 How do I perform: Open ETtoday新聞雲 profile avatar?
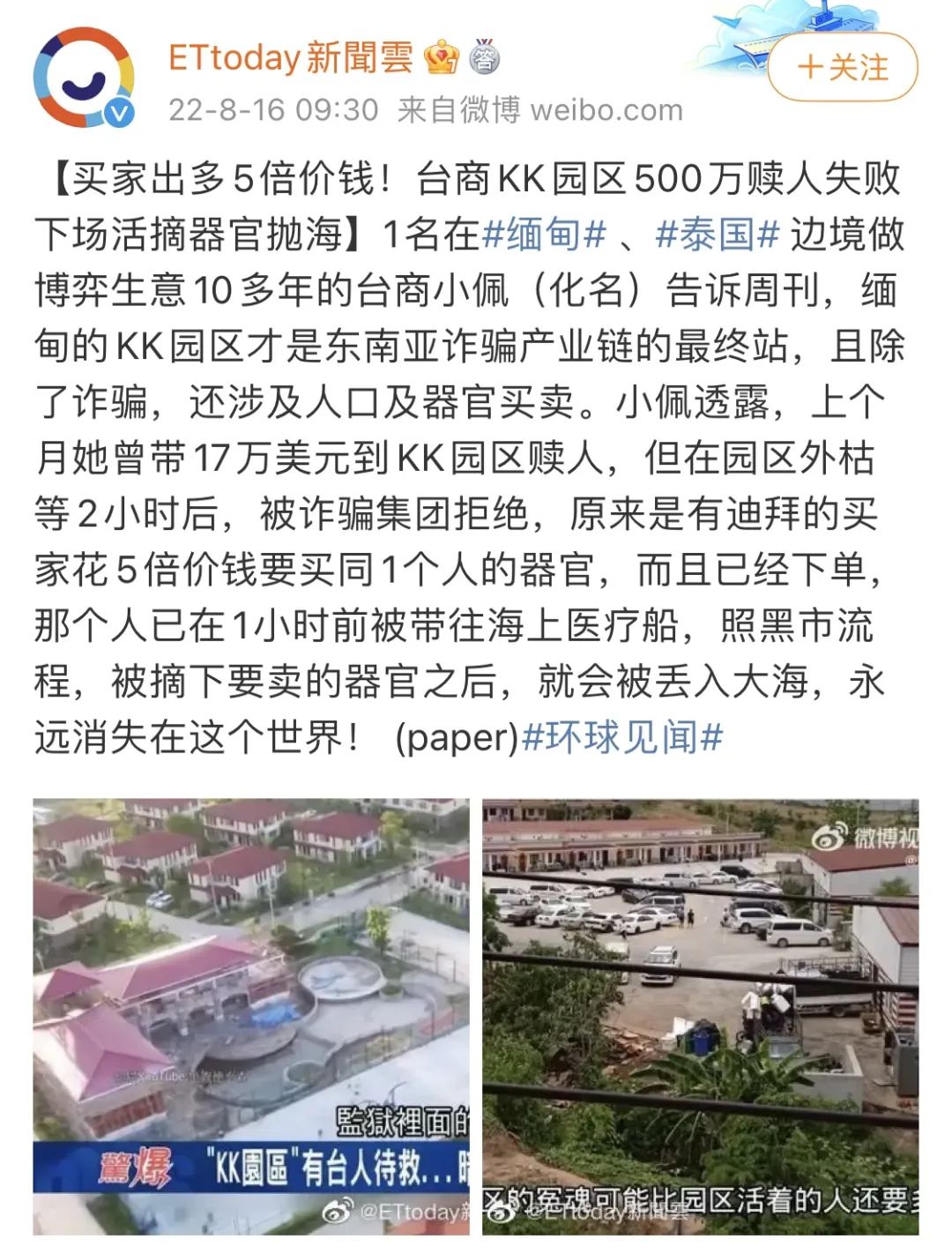click(84, 78)
